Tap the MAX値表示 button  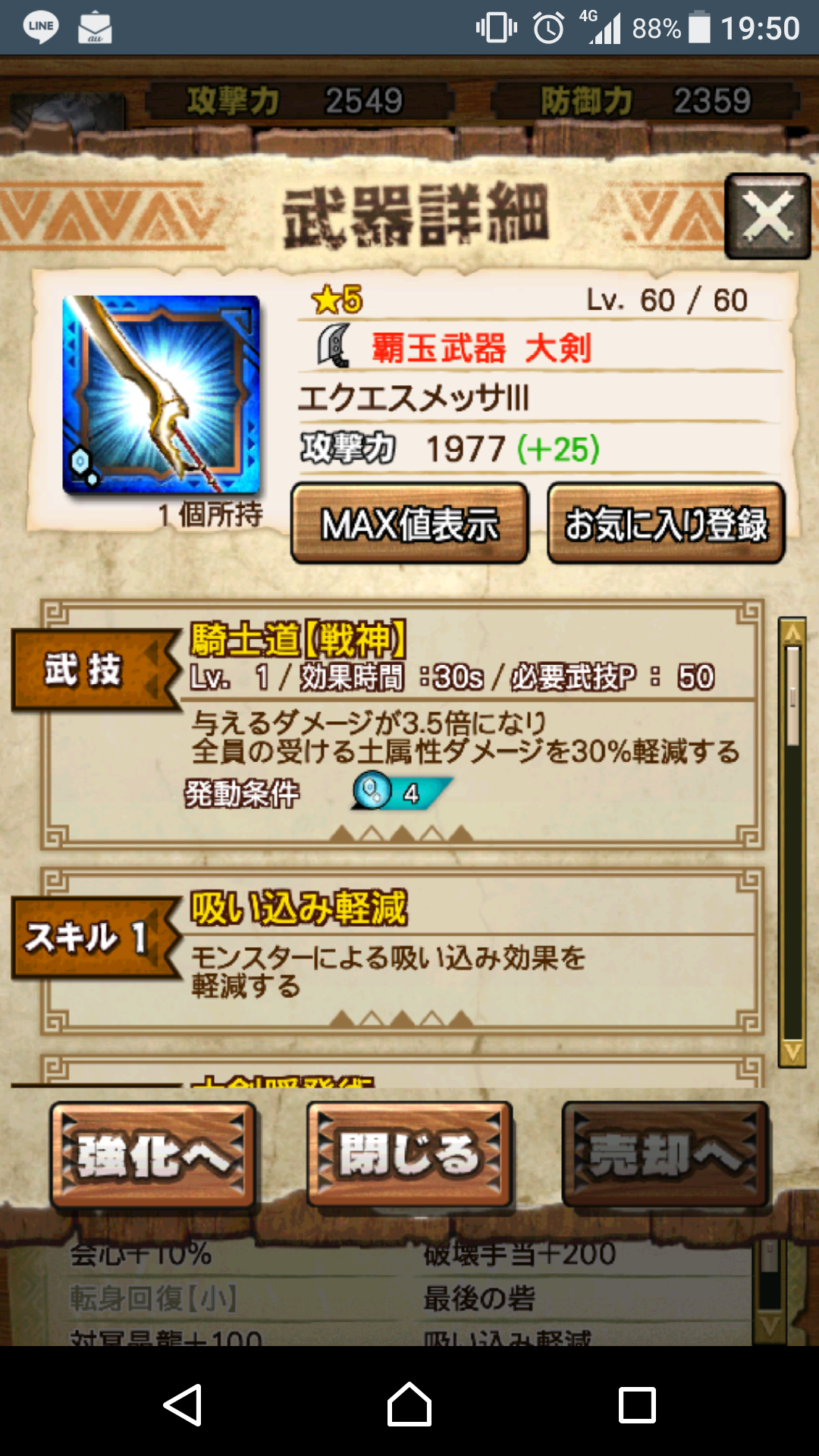pyautogui.click(x=409, y=523)
